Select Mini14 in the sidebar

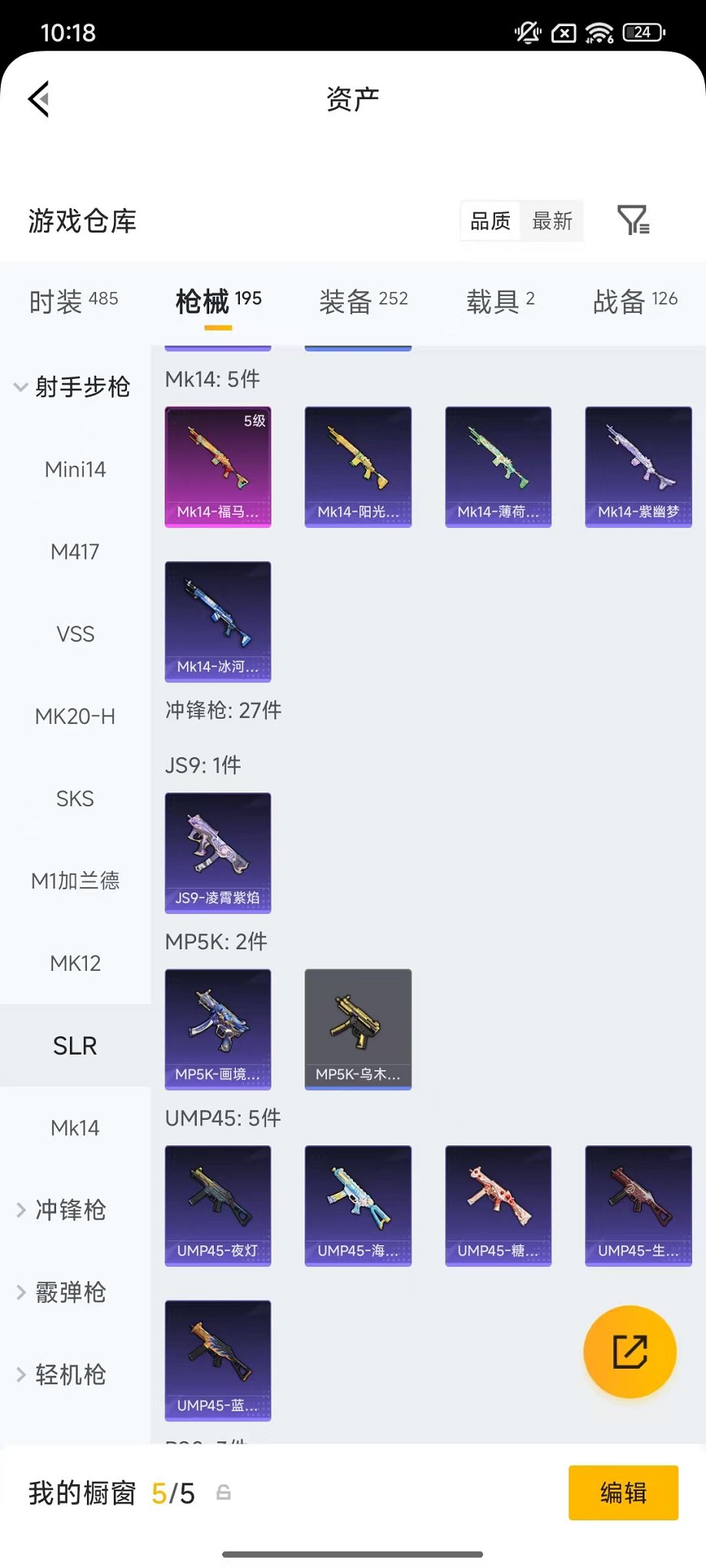coord(75,469)
